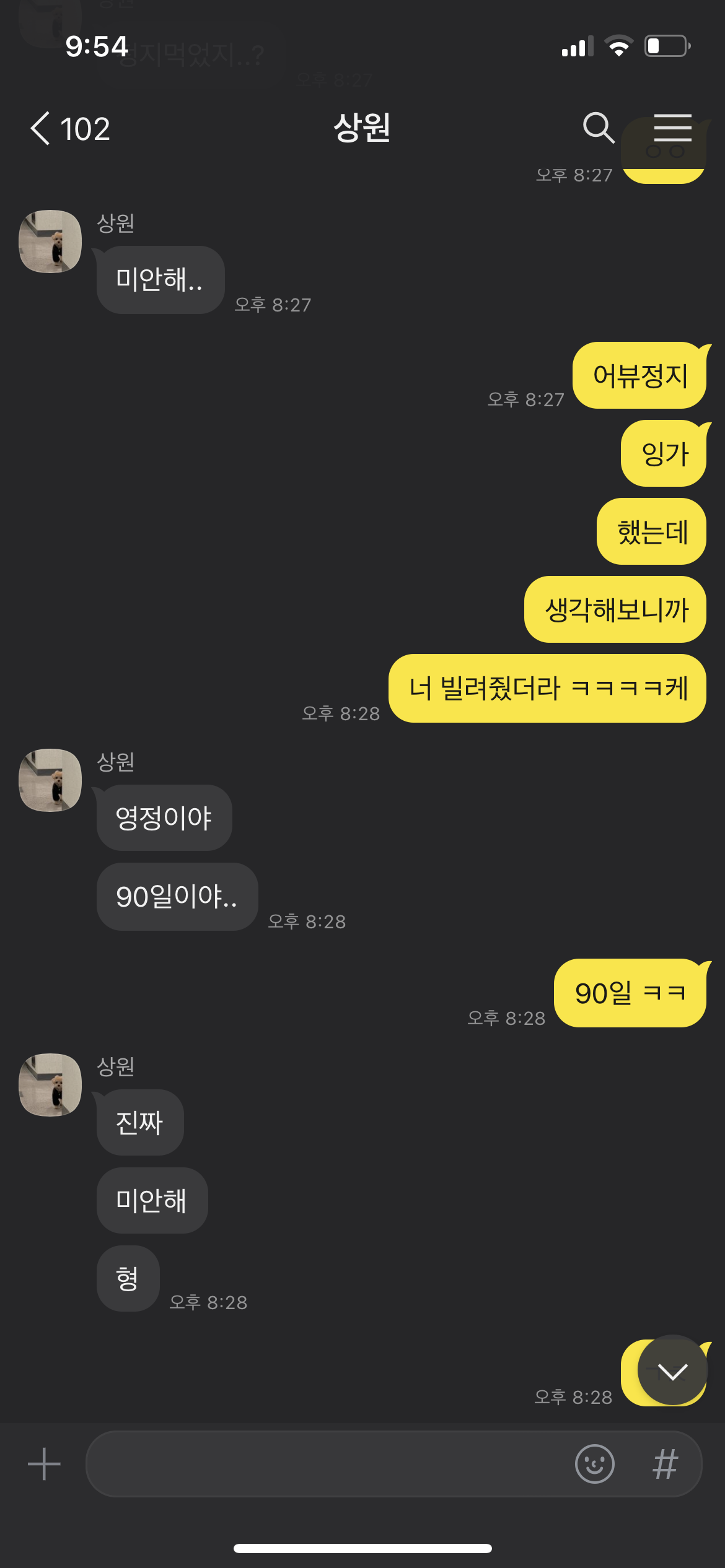Tap the plus attachment button
725x1568 pixels.
pyautogui.click(x=44, y=1464)
